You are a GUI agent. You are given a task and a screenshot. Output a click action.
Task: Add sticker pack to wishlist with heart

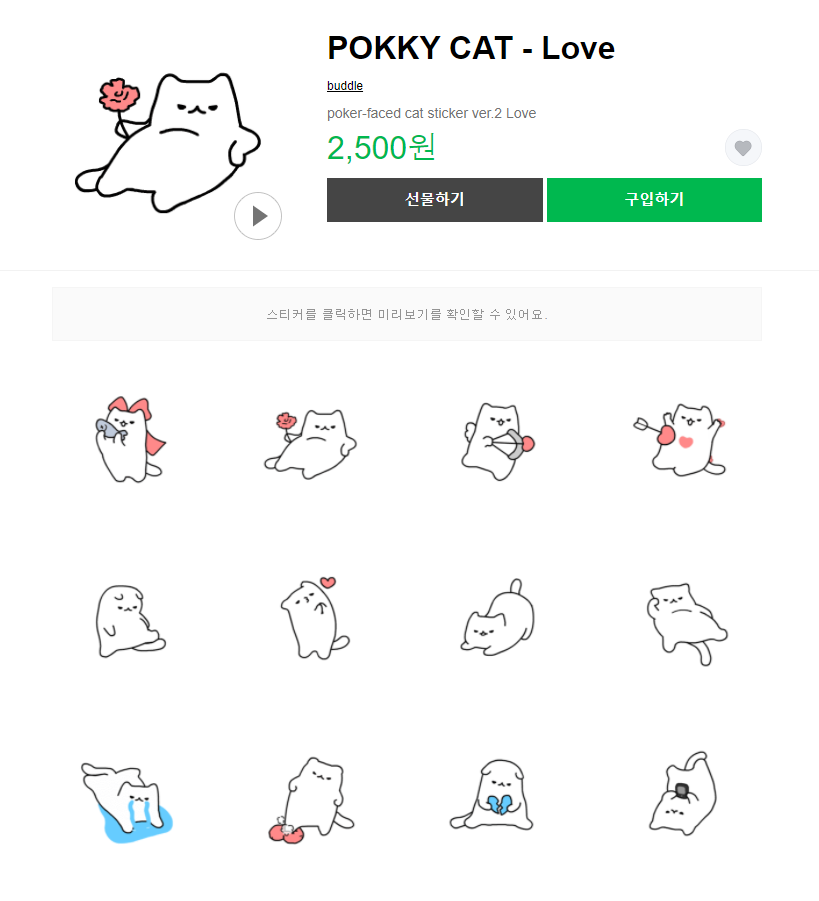(743, 148)
